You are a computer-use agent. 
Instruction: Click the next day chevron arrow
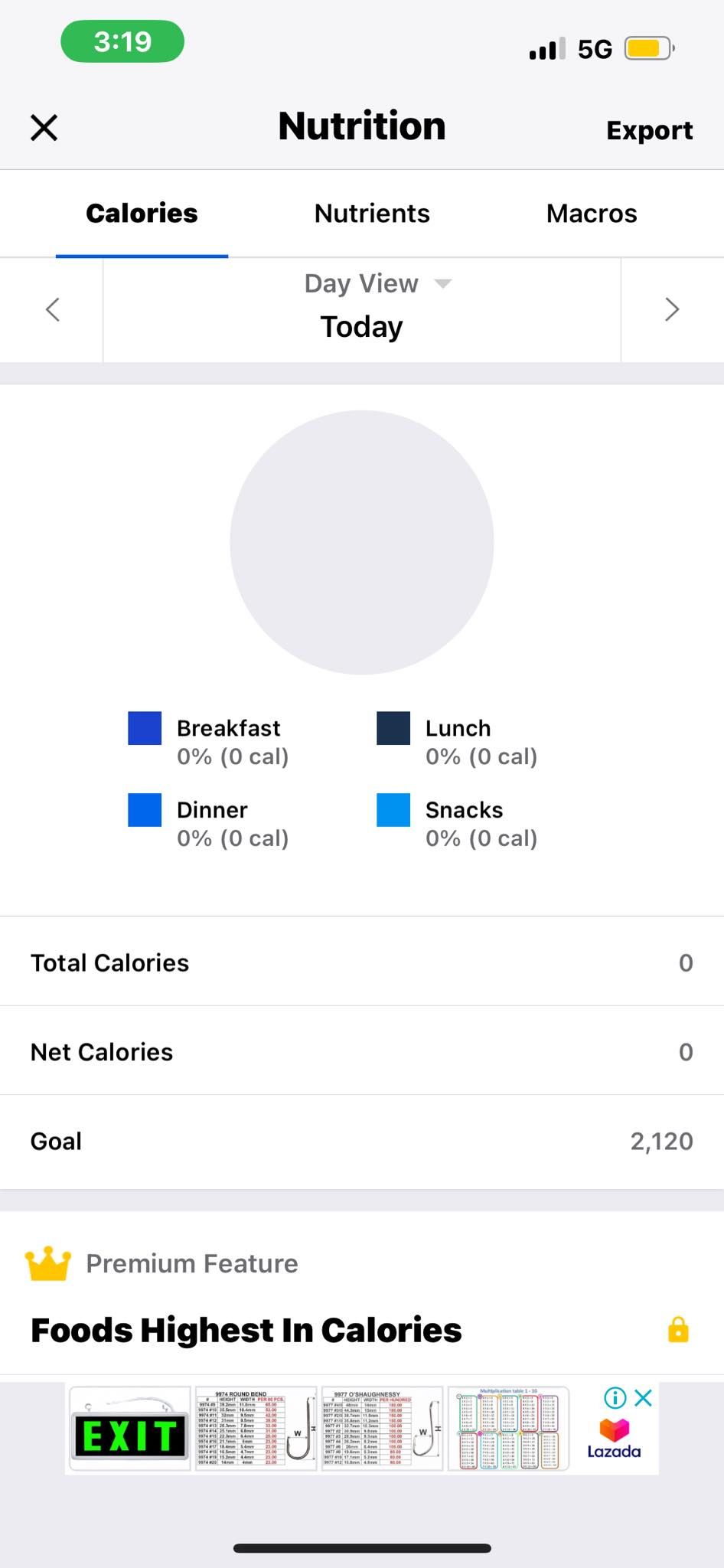coord(672,309)
